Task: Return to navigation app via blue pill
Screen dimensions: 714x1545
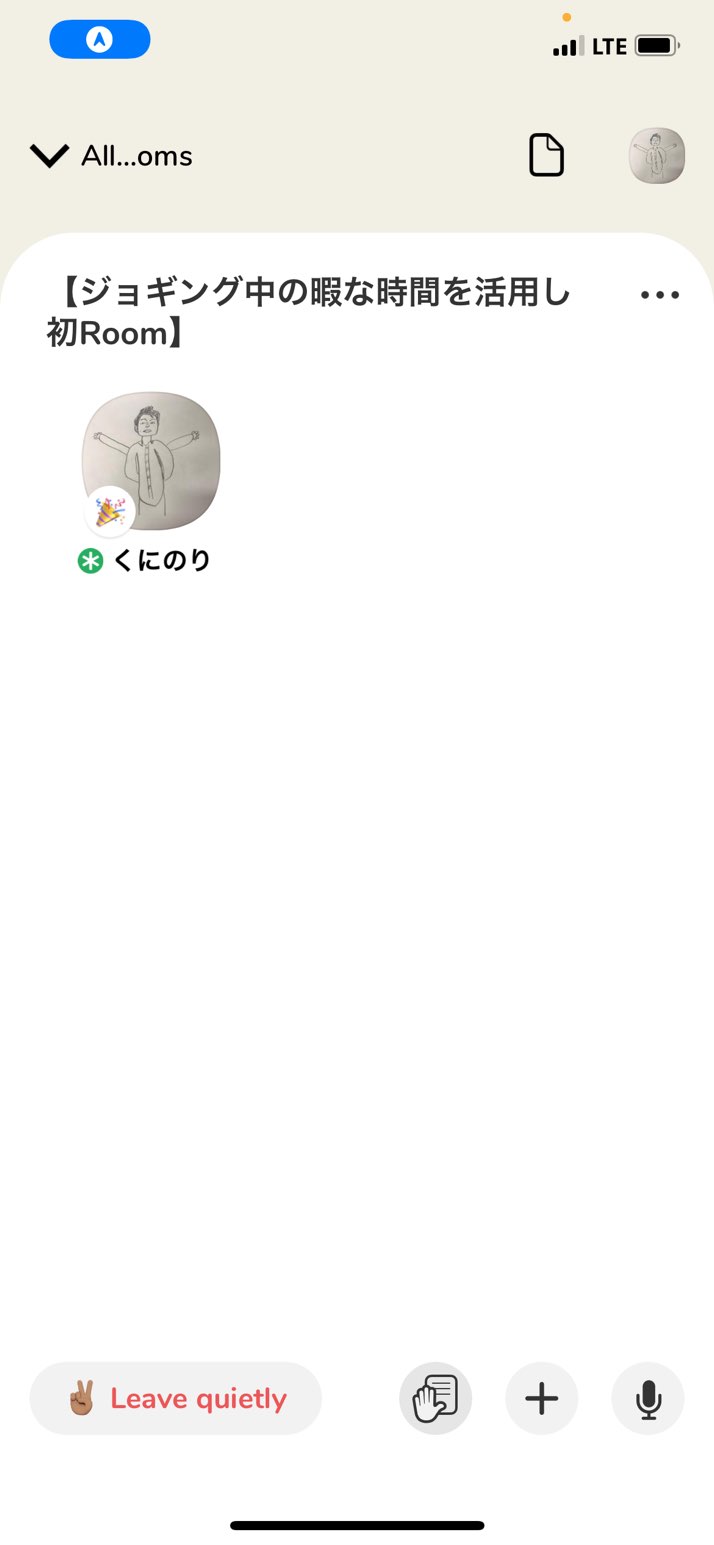Action: click(100, 40)
